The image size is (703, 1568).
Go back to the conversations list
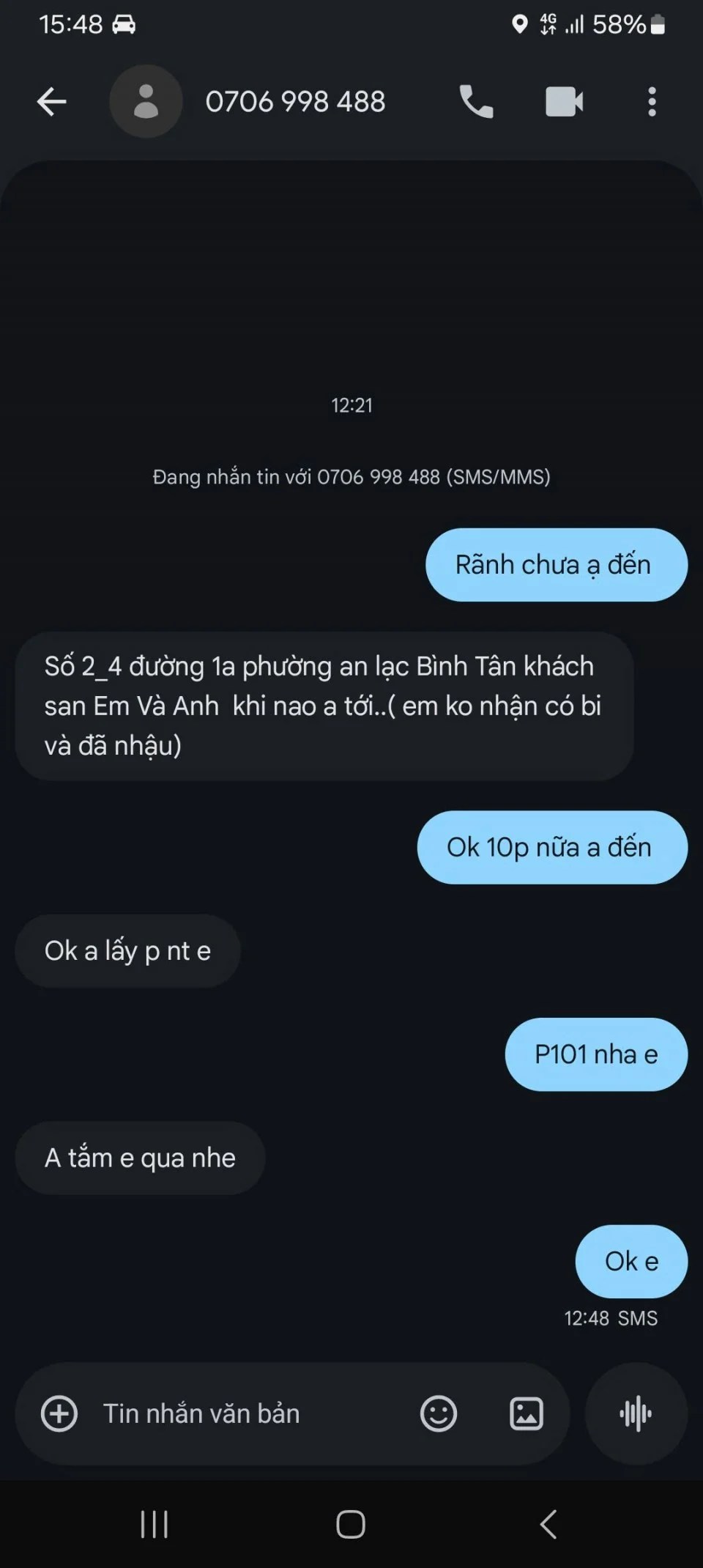[52, 102]
